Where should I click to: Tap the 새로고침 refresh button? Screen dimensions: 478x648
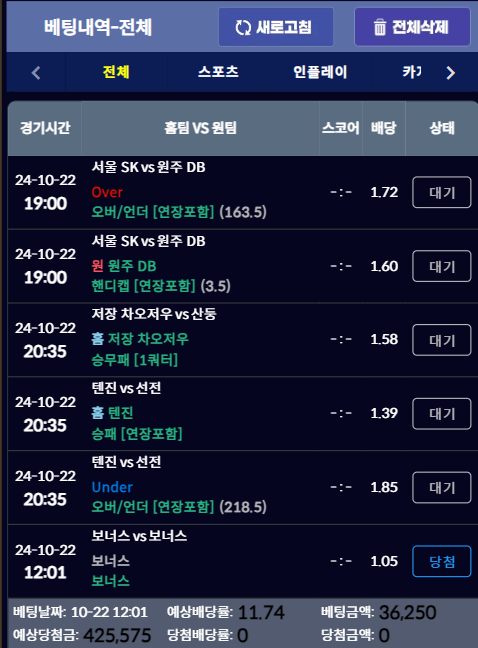point(276,27)
